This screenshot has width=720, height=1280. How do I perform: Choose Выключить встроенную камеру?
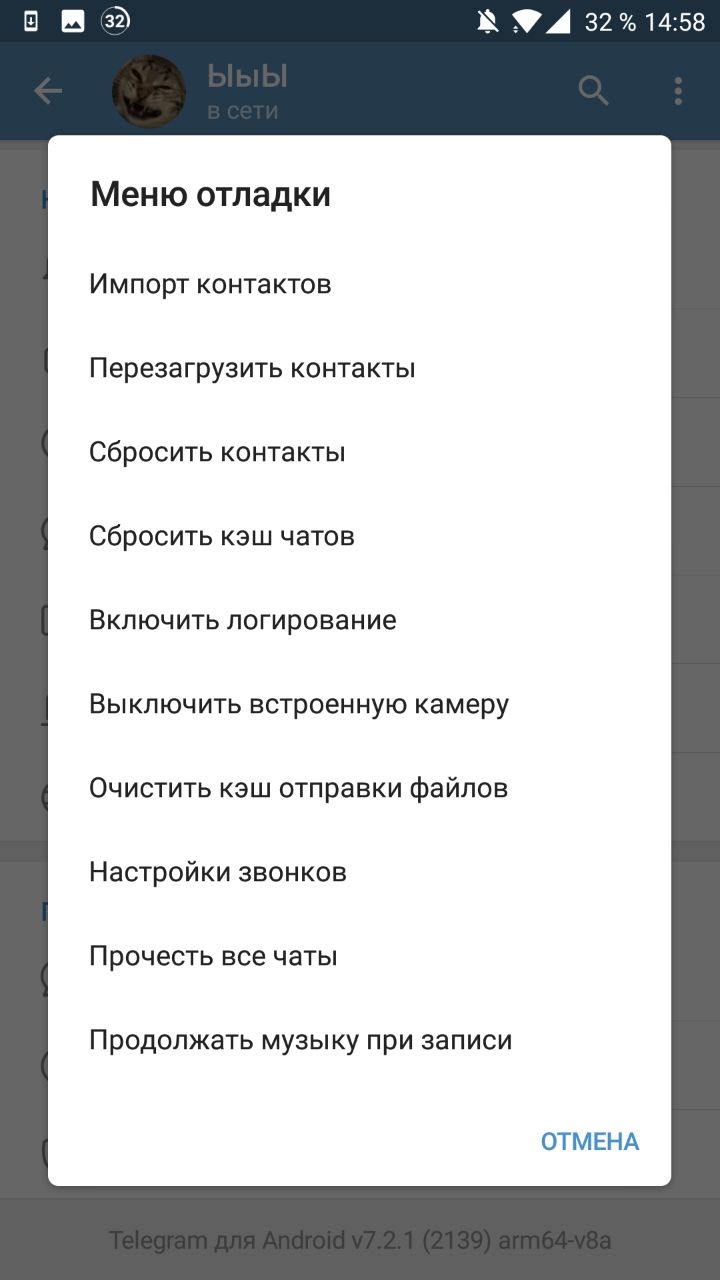click(299, 704)
